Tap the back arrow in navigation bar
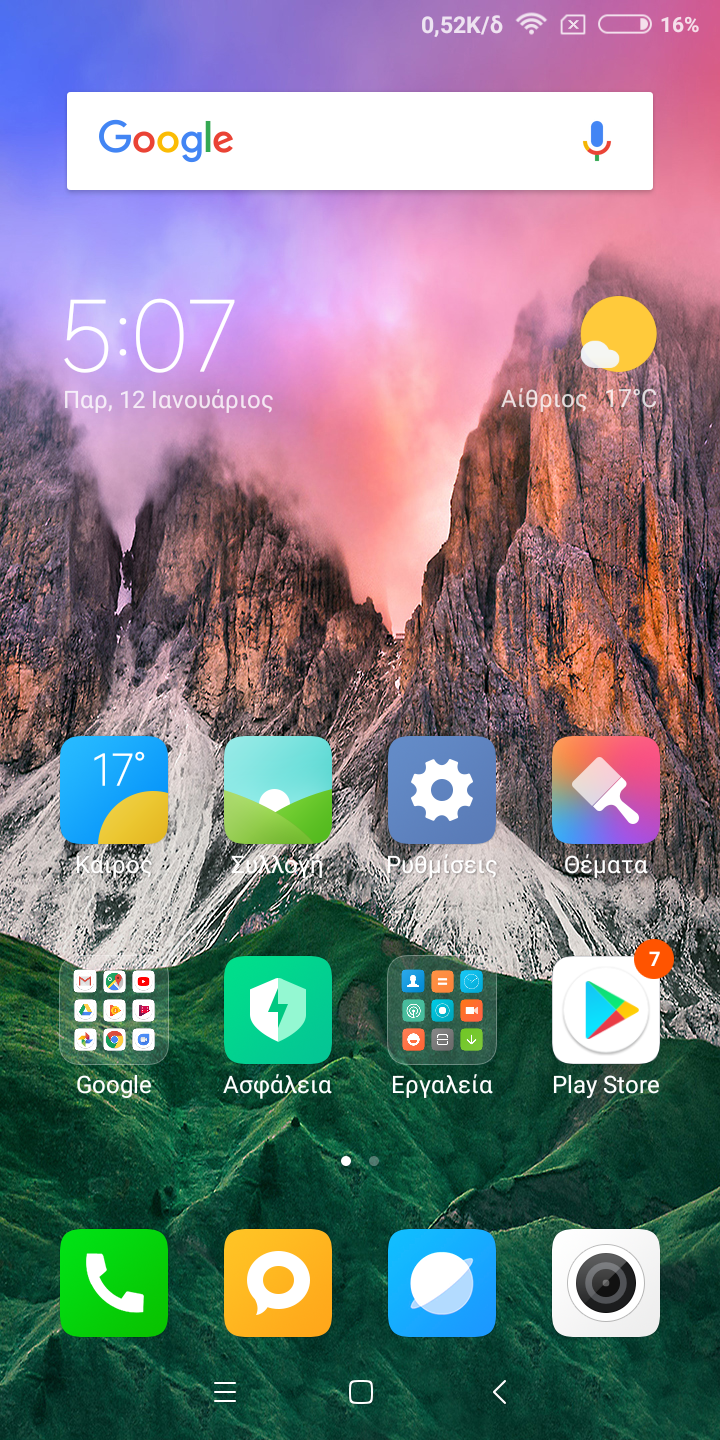Viewport: 720px width, 1440px height. [x=500, y=1392]
